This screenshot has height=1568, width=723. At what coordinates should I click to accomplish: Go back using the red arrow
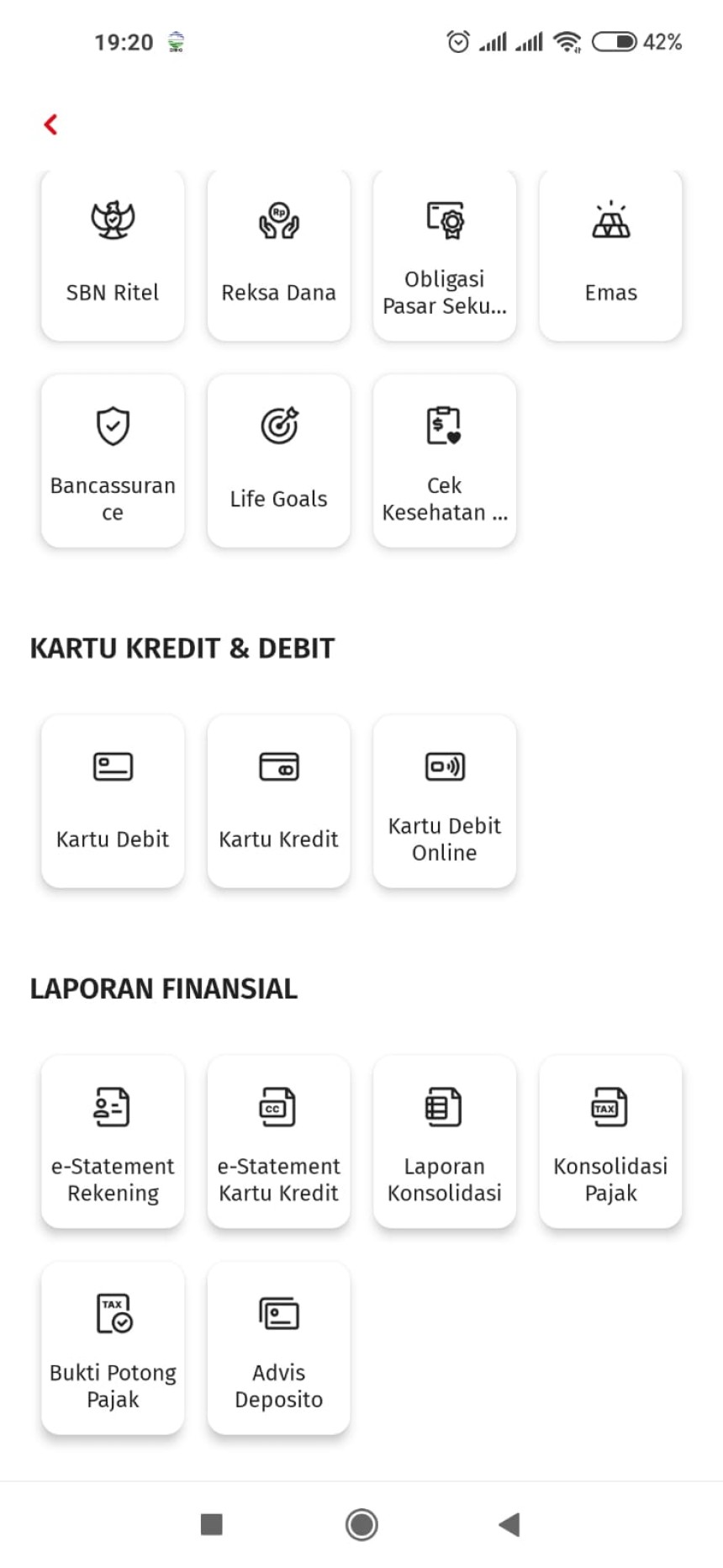point(51,124)
